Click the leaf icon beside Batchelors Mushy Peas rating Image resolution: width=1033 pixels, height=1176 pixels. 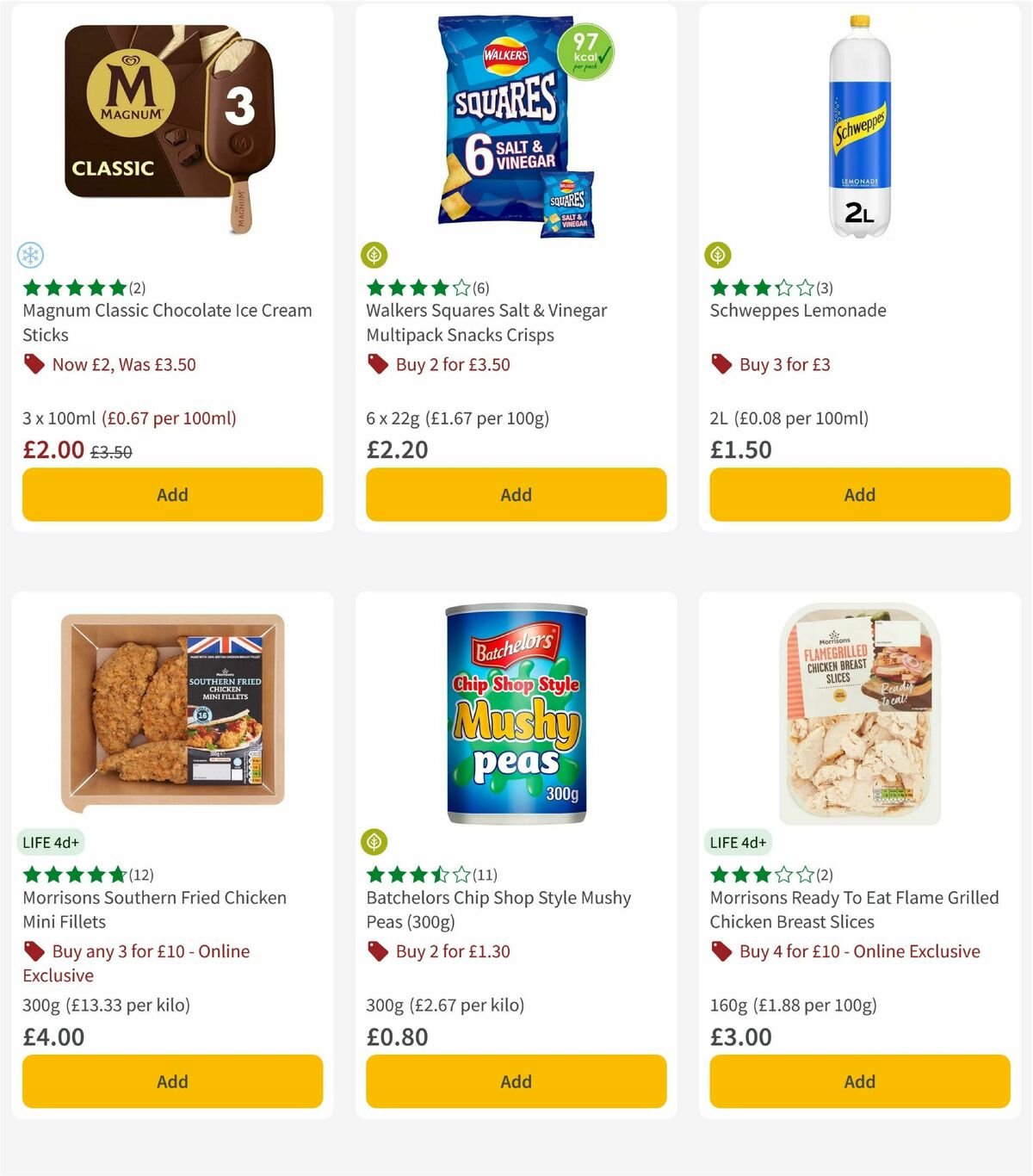pos(374,842)
